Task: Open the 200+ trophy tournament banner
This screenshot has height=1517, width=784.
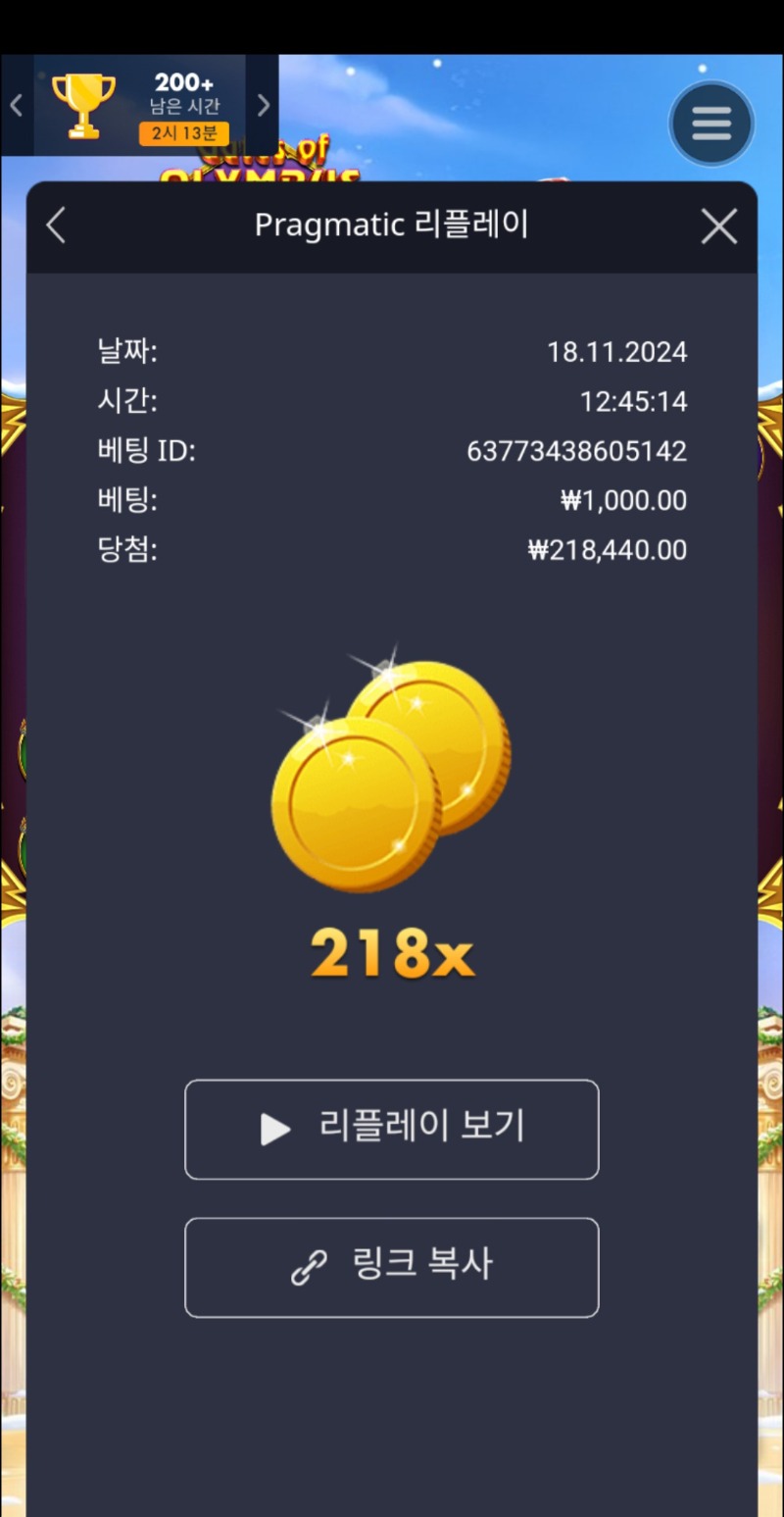Action: [x=139, y=106]
